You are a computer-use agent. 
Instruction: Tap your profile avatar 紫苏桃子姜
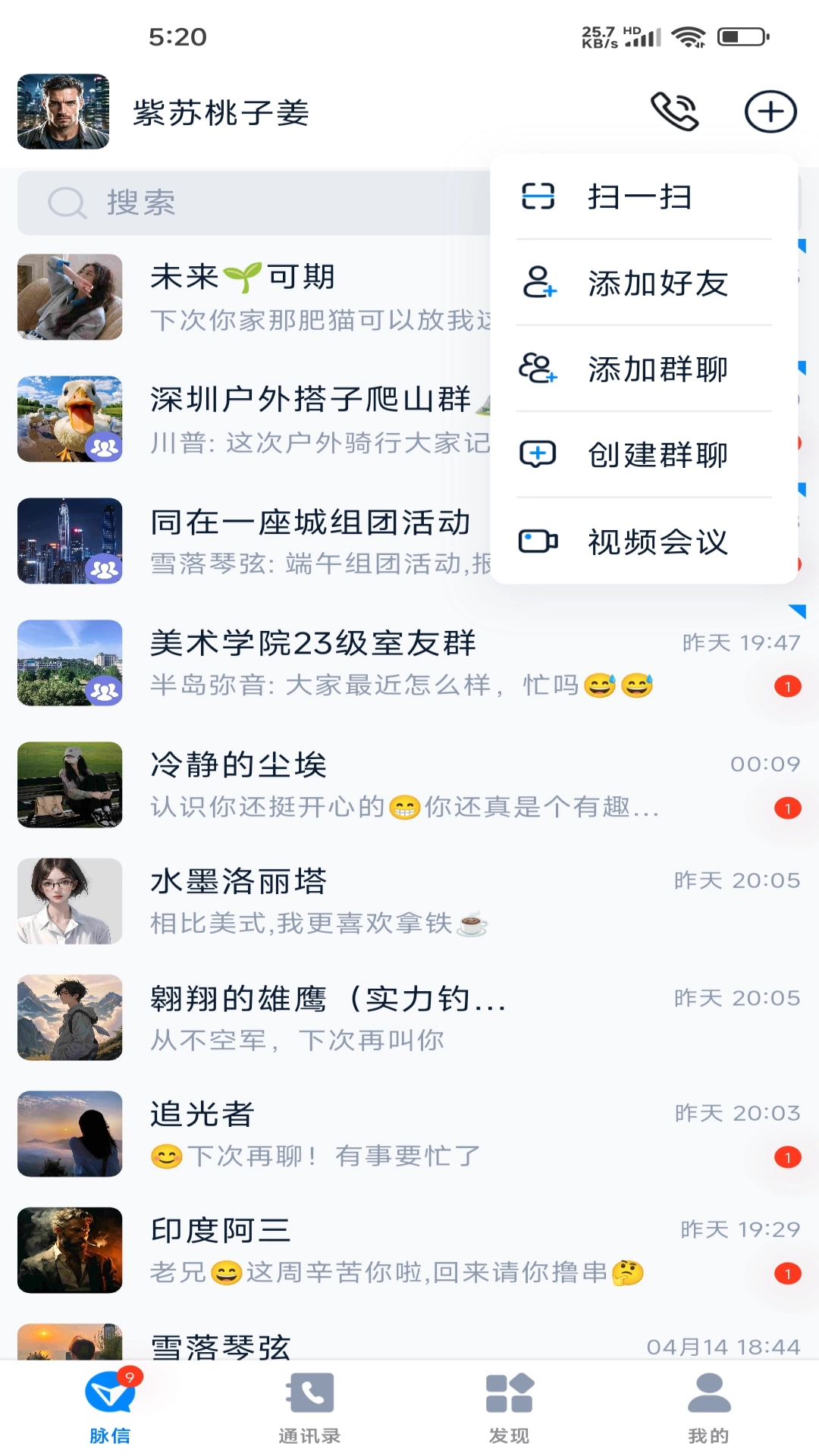point(62,111)
